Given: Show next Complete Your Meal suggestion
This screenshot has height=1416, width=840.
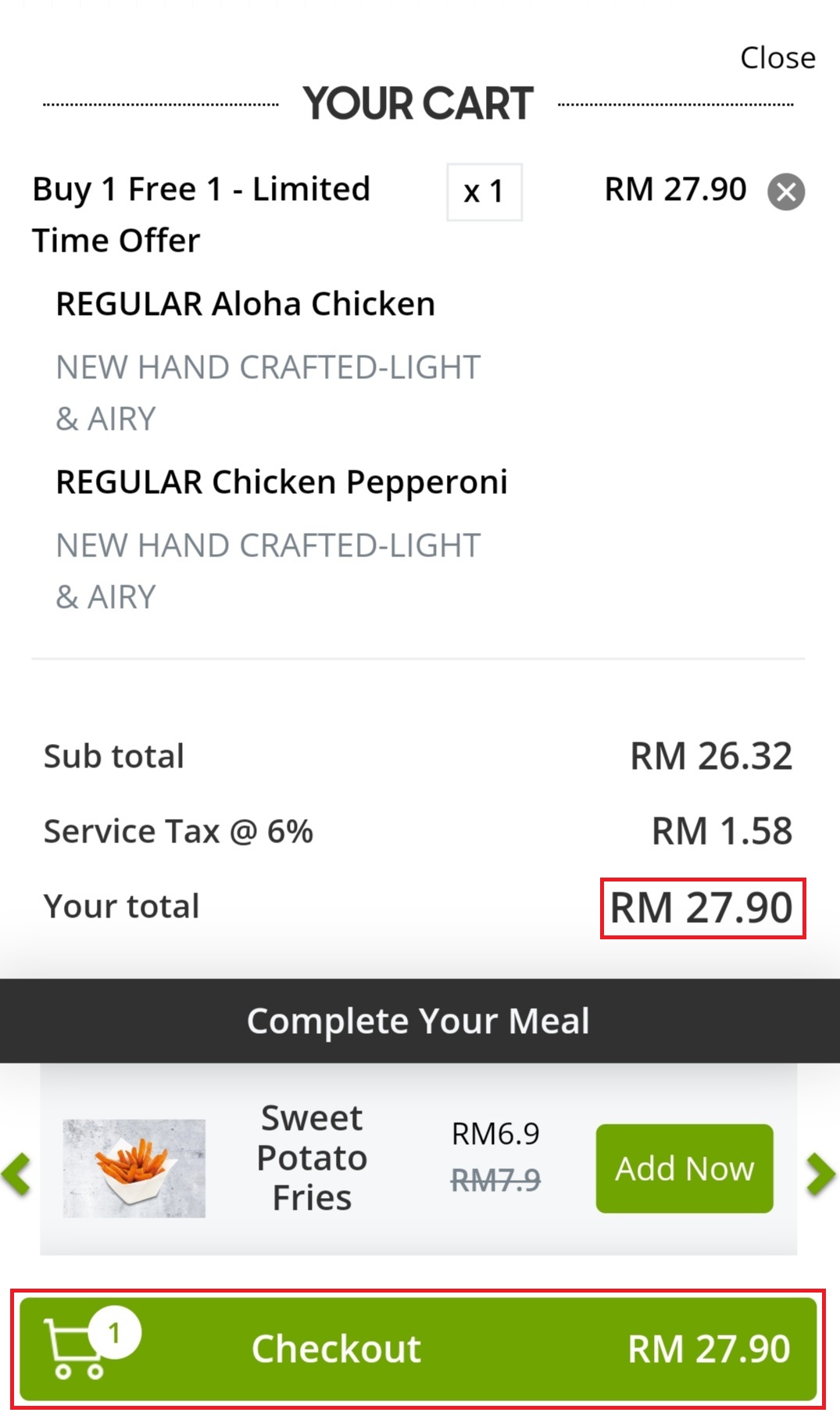Looking at the screenshot, I should coord(820,1173).
